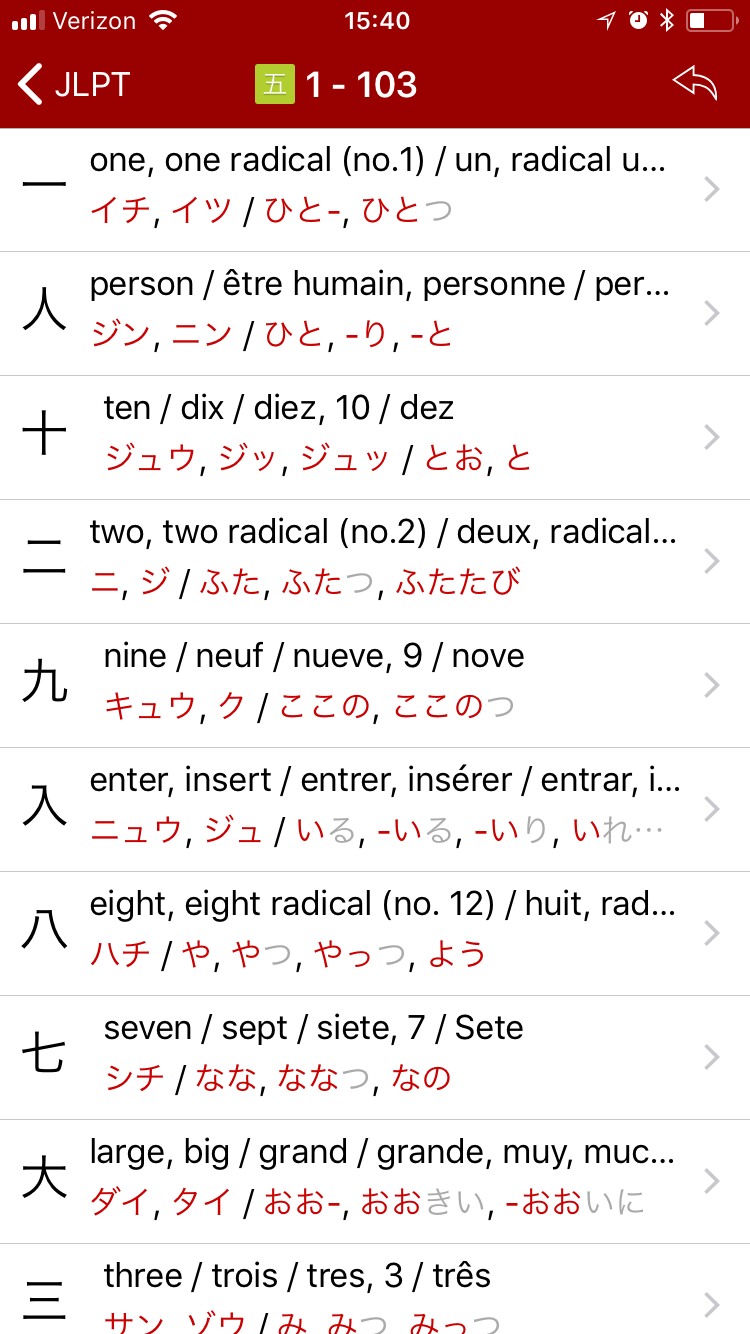
Task: View details for 'ten' 十 kanji
Action: [x=375, y=437]
